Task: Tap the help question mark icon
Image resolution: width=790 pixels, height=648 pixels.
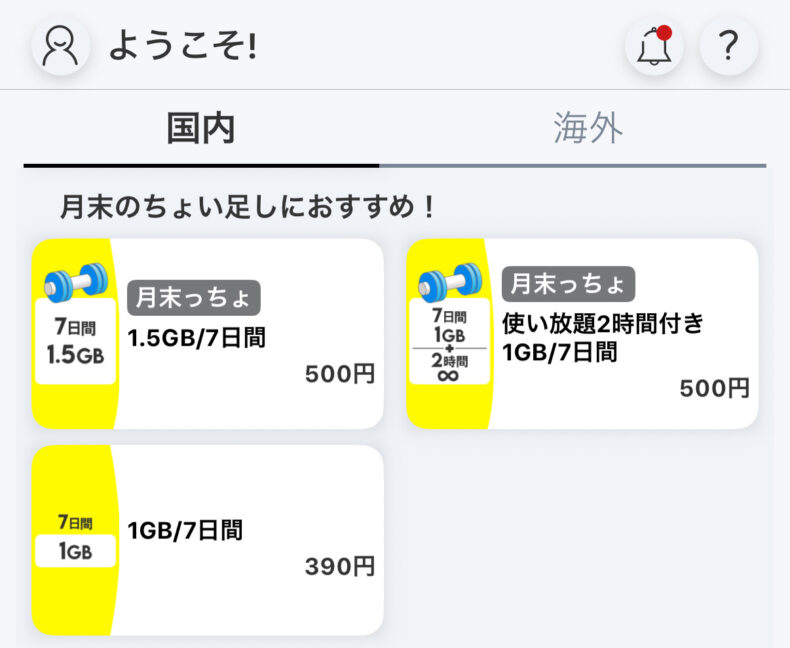Action: coord(729,46)
